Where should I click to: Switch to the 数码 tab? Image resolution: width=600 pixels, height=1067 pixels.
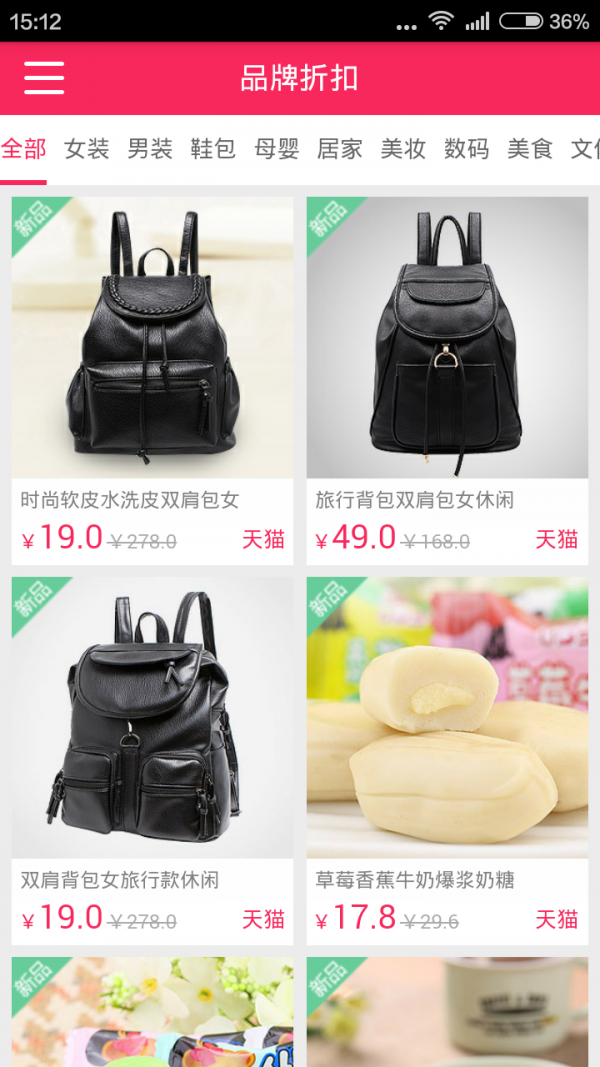[x=466, y=150]
